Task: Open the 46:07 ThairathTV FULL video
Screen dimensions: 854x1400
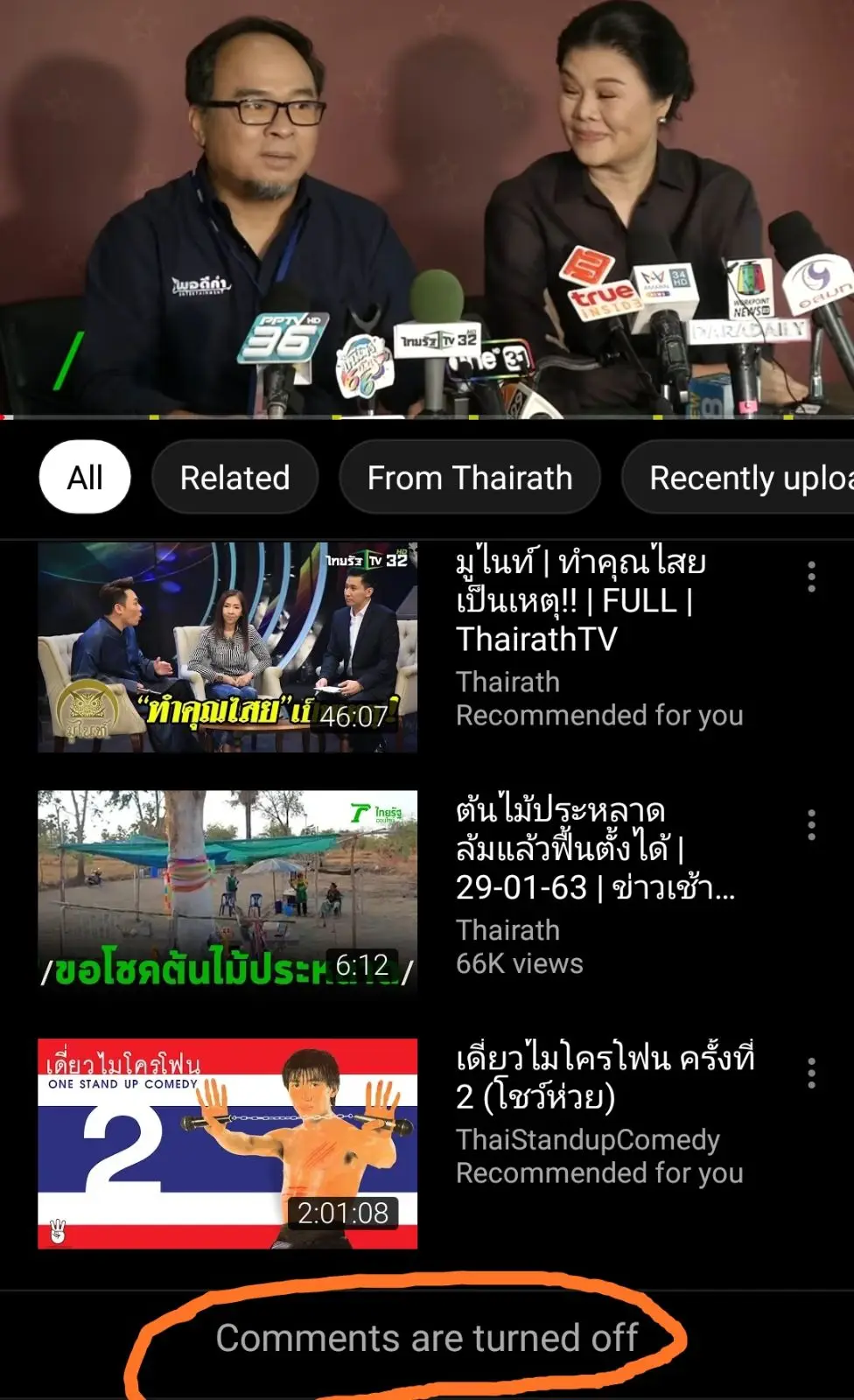Action: [227, 647]
